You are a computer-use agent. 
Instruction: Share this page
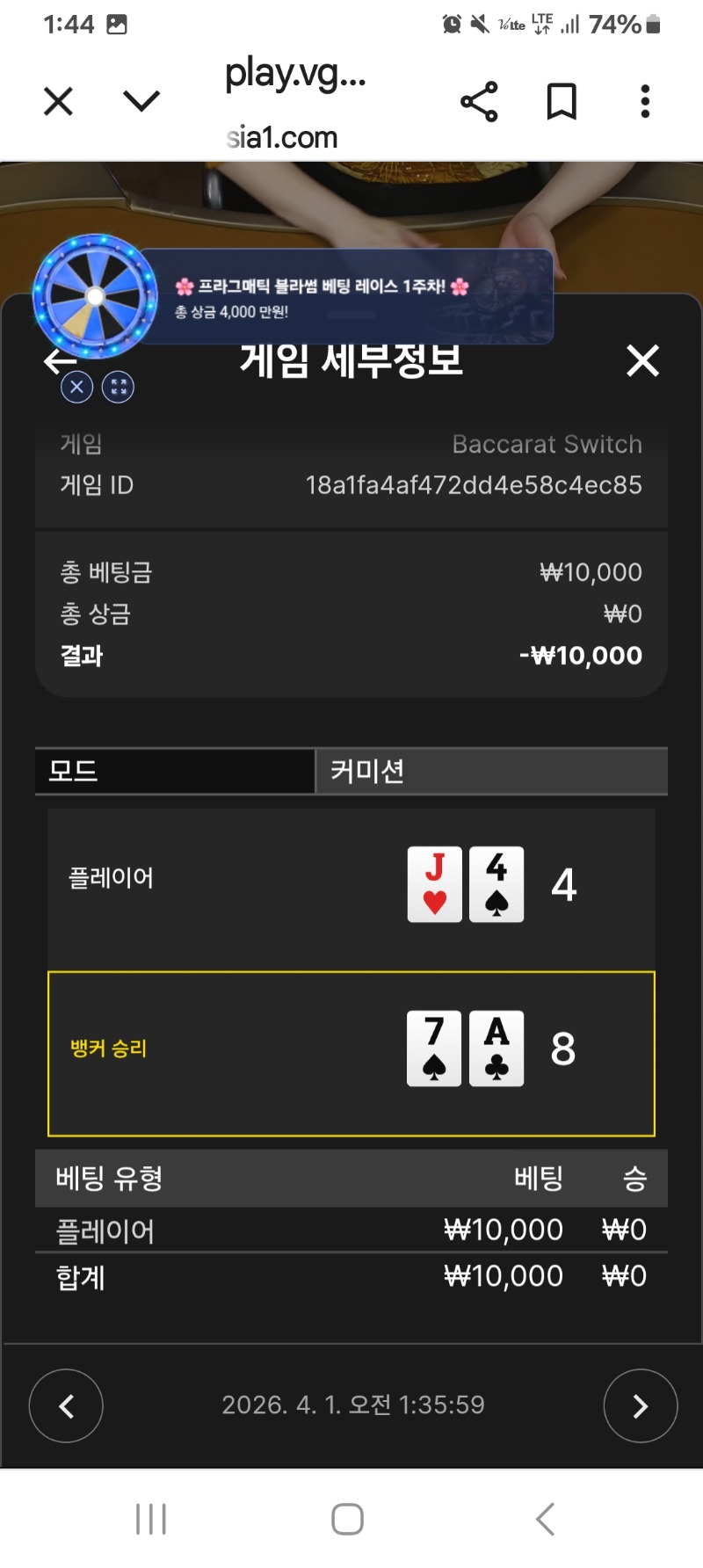point(479,102)
